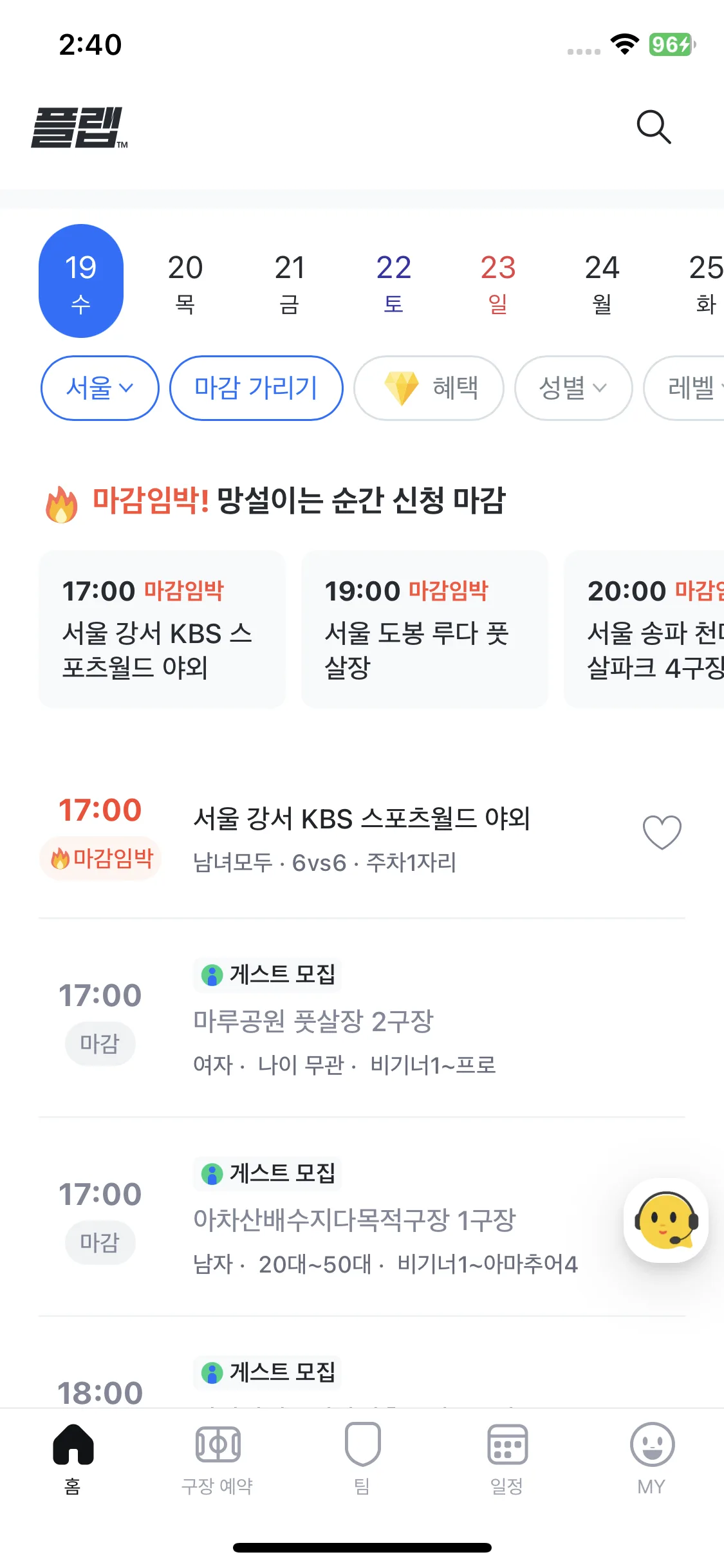Like 서울 강서 KBS 스포츠월드 야외 match
This screenshot has width=724, height=1568.
coord(662,832)
